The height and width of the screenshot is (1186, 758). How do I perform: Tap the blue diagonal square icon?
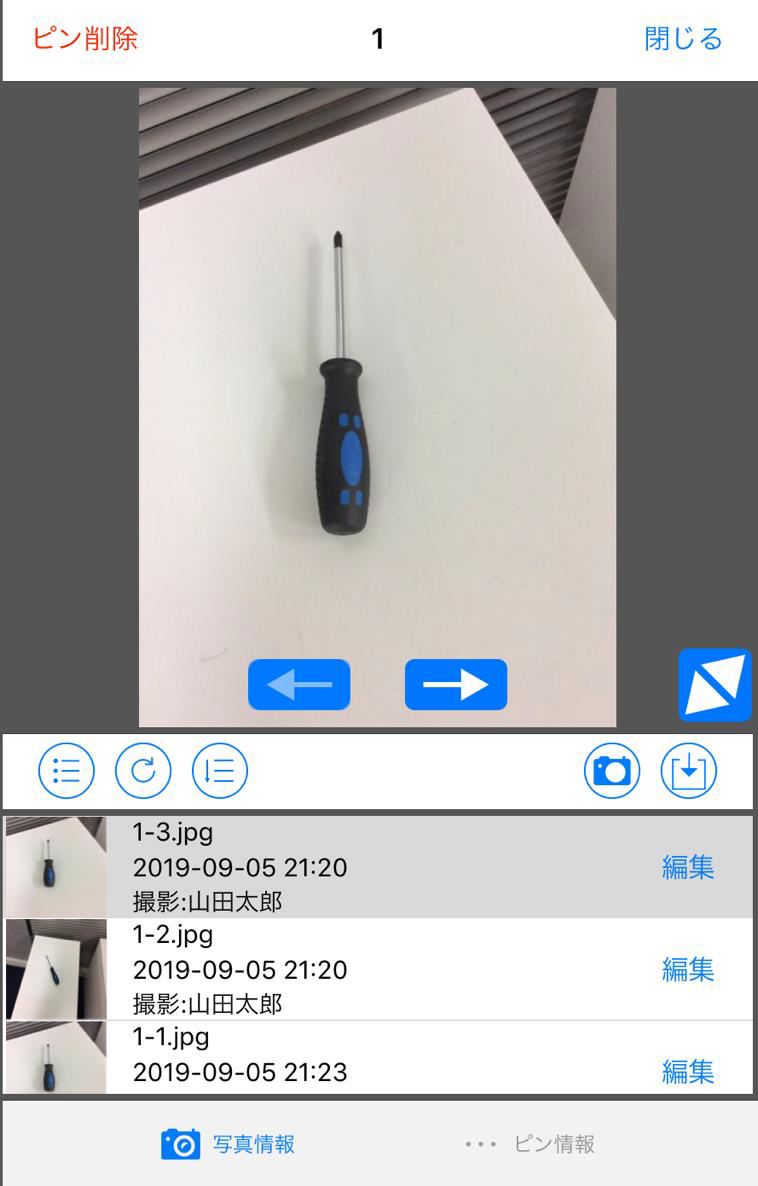(x=714, y=685)
